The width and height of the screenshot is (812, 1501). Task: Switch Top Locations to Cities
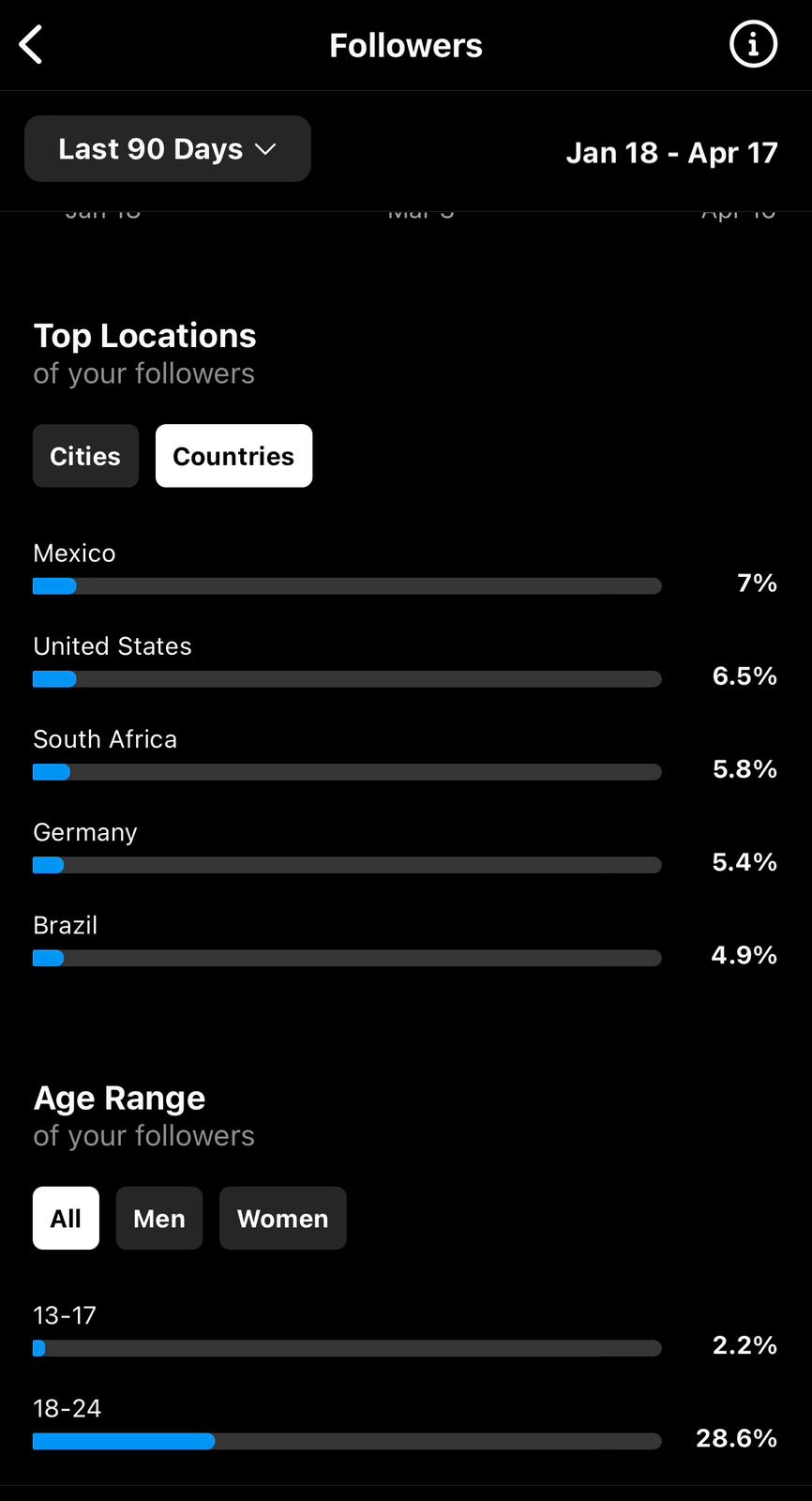tap(85, 456)
